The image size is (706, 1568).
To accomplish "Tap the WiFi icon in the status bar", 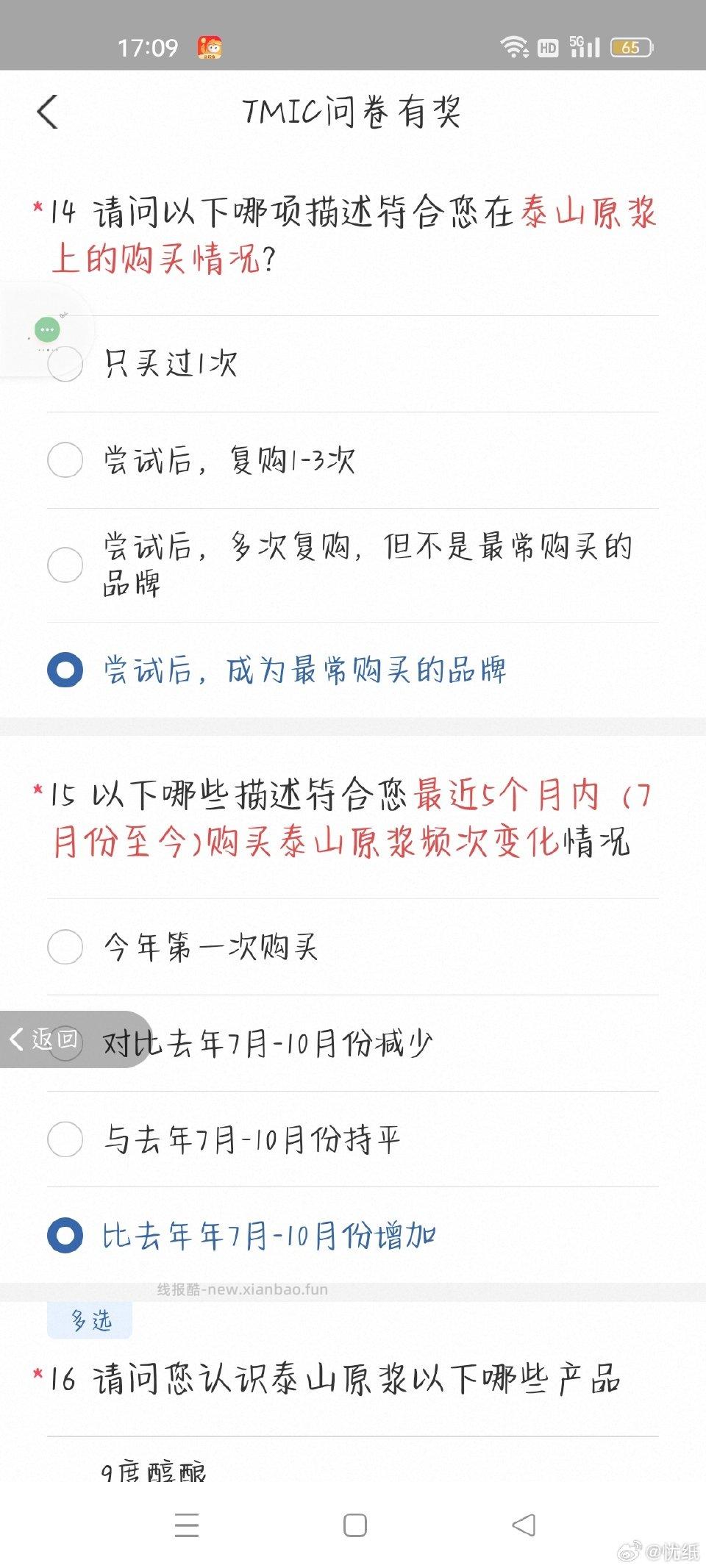I will (515, 46).
